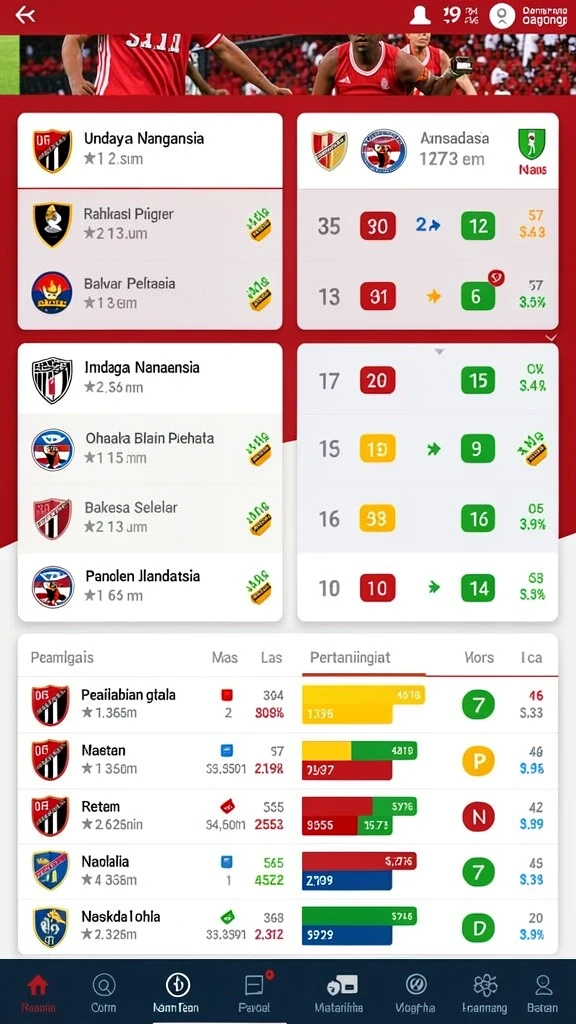Screen dimensions: 576x1024
Task: Switch to the Pertaniingiat column tab
Action: coord(350,658)
